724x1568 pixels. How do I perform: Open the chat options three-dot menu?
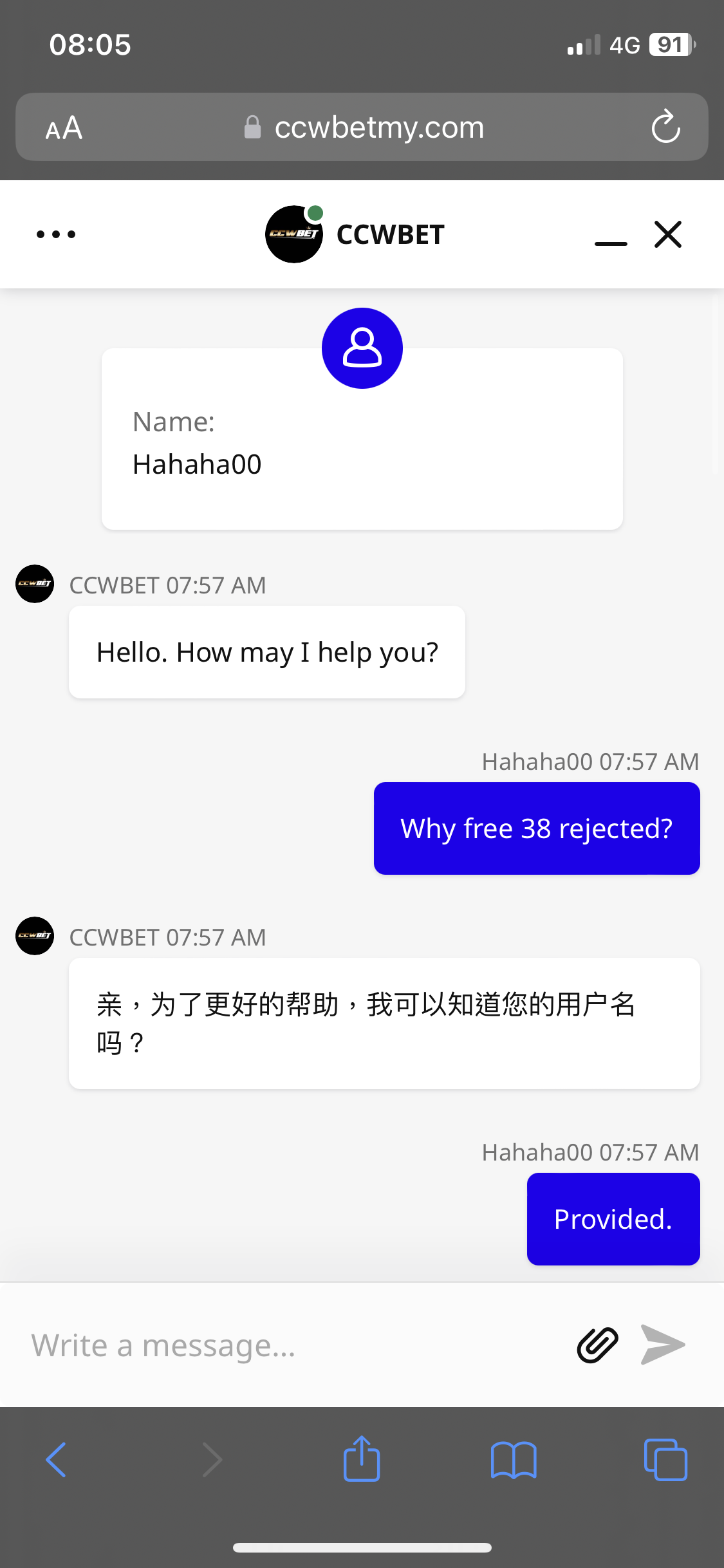click(56, 234)
